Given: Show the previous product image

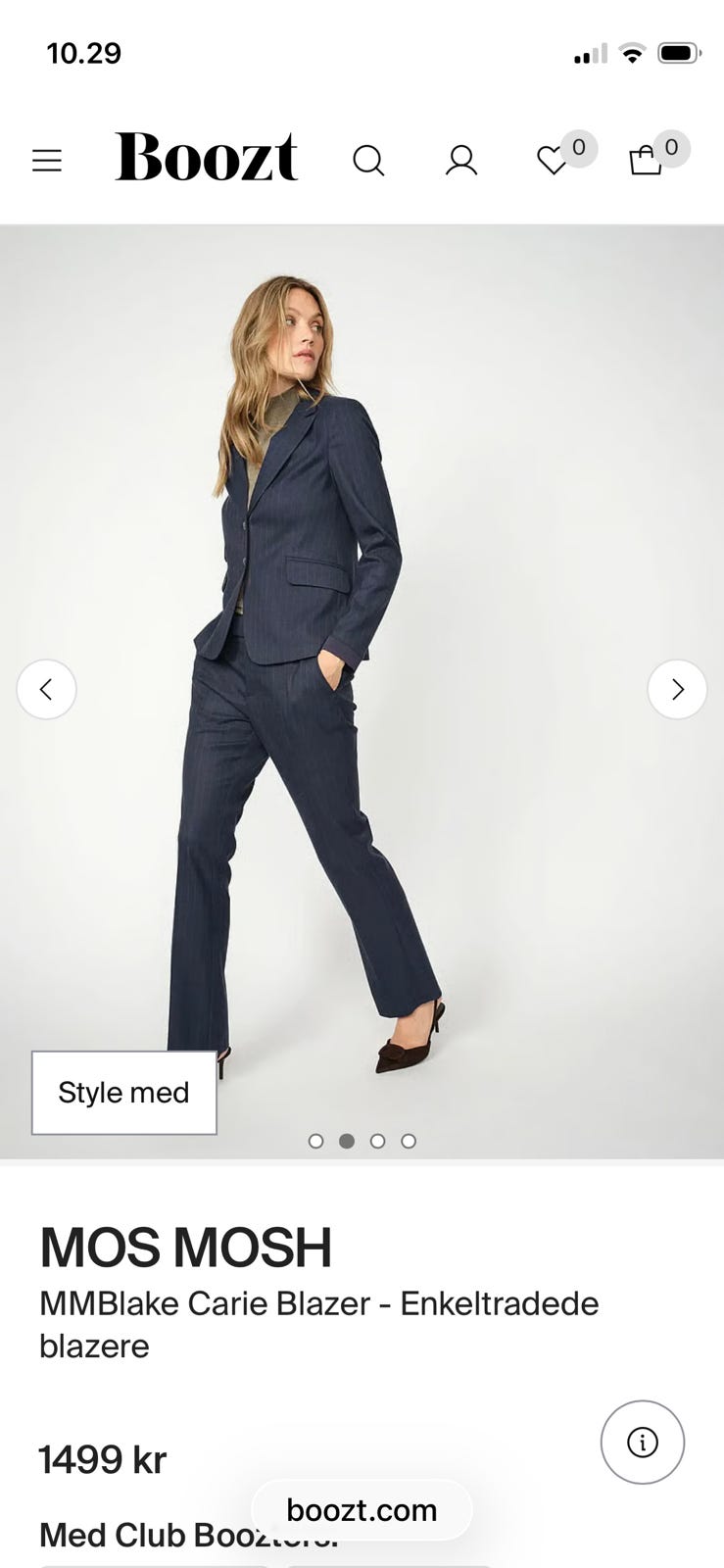Looking at the screenshot, I should [x=46, y=689].
